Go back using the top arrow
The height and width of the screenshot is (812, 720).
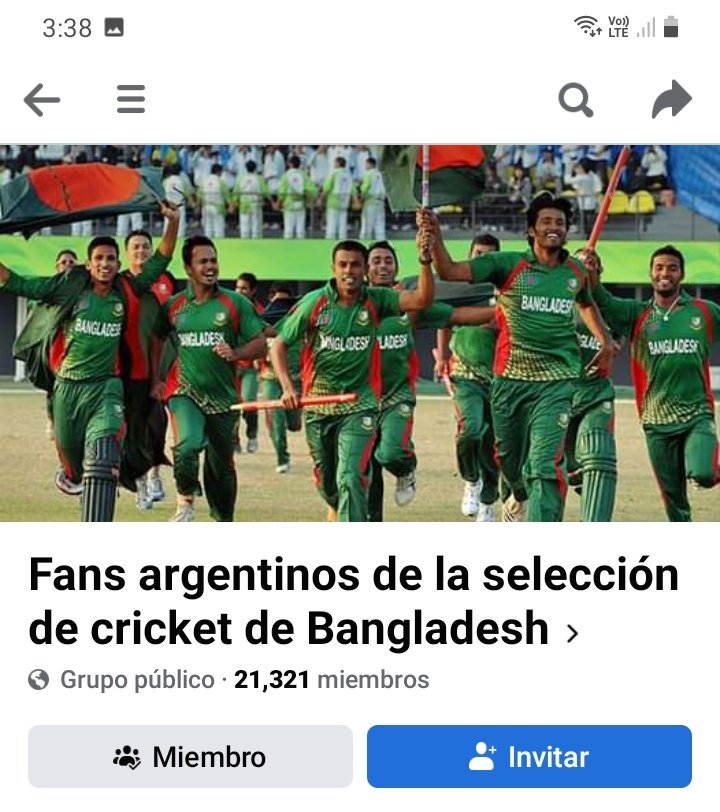(42, 100)
